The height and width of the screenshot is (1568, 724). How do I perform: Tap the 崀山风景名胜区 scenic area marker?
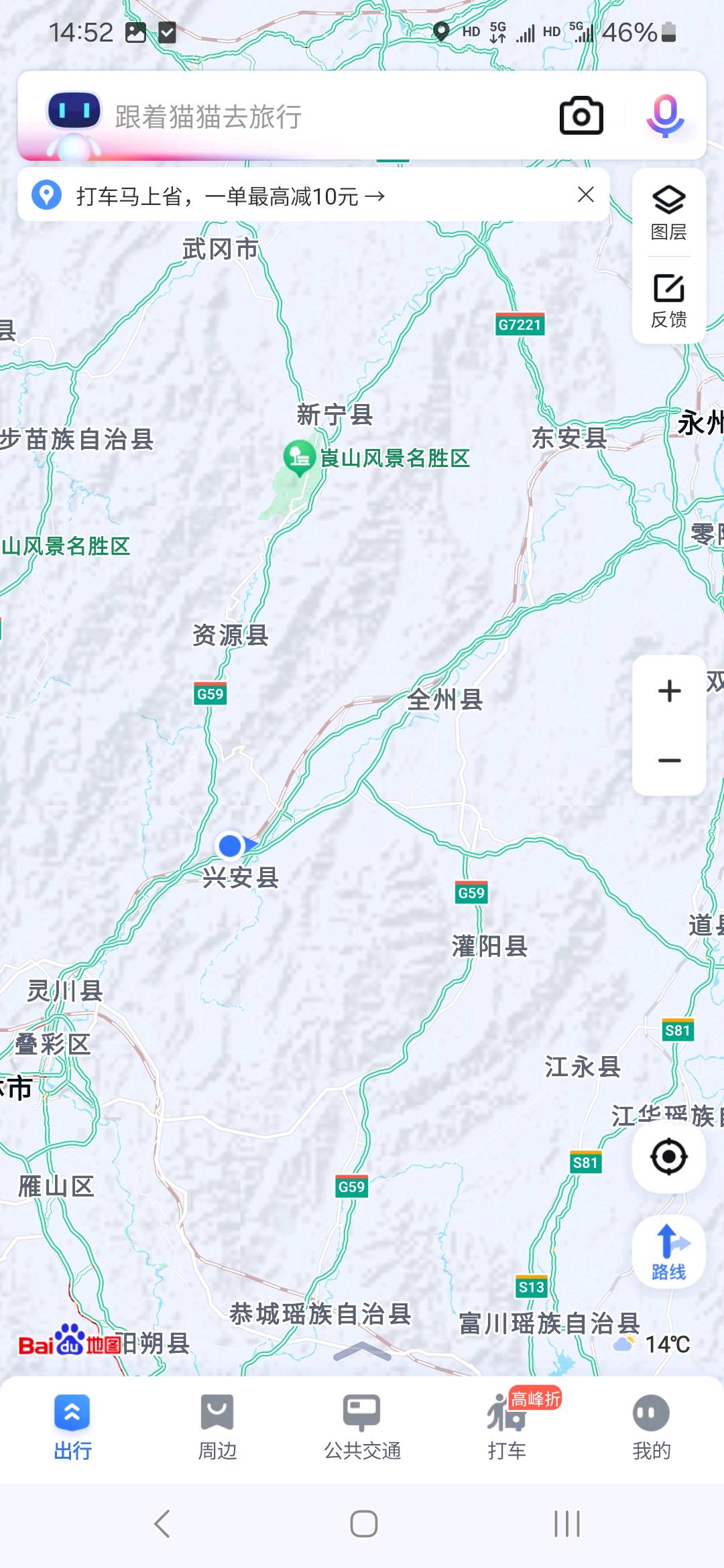click(299, 459)
